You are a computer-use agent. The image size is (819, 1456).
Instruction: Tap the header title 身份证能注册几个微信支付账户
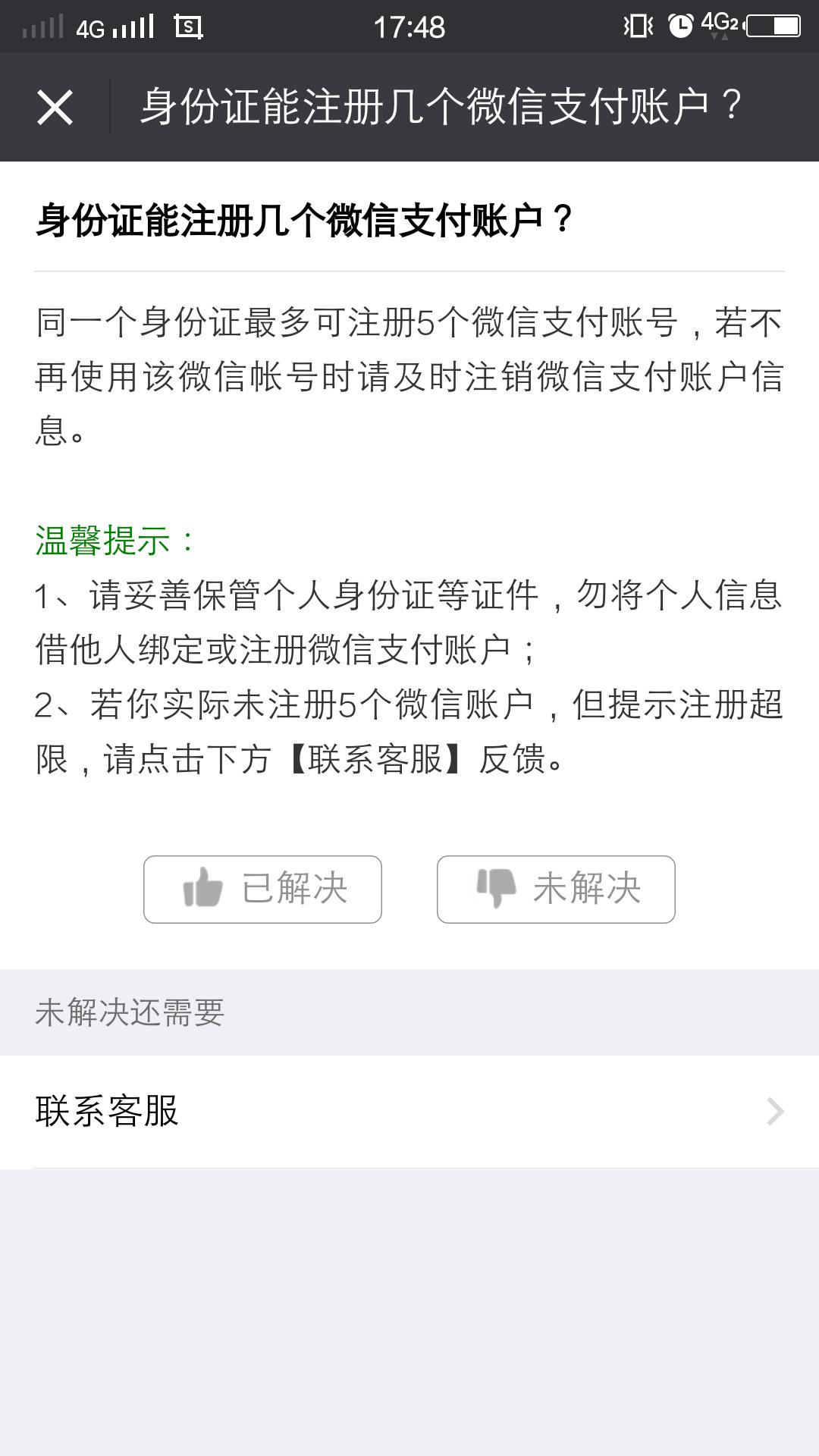(440, 106)
